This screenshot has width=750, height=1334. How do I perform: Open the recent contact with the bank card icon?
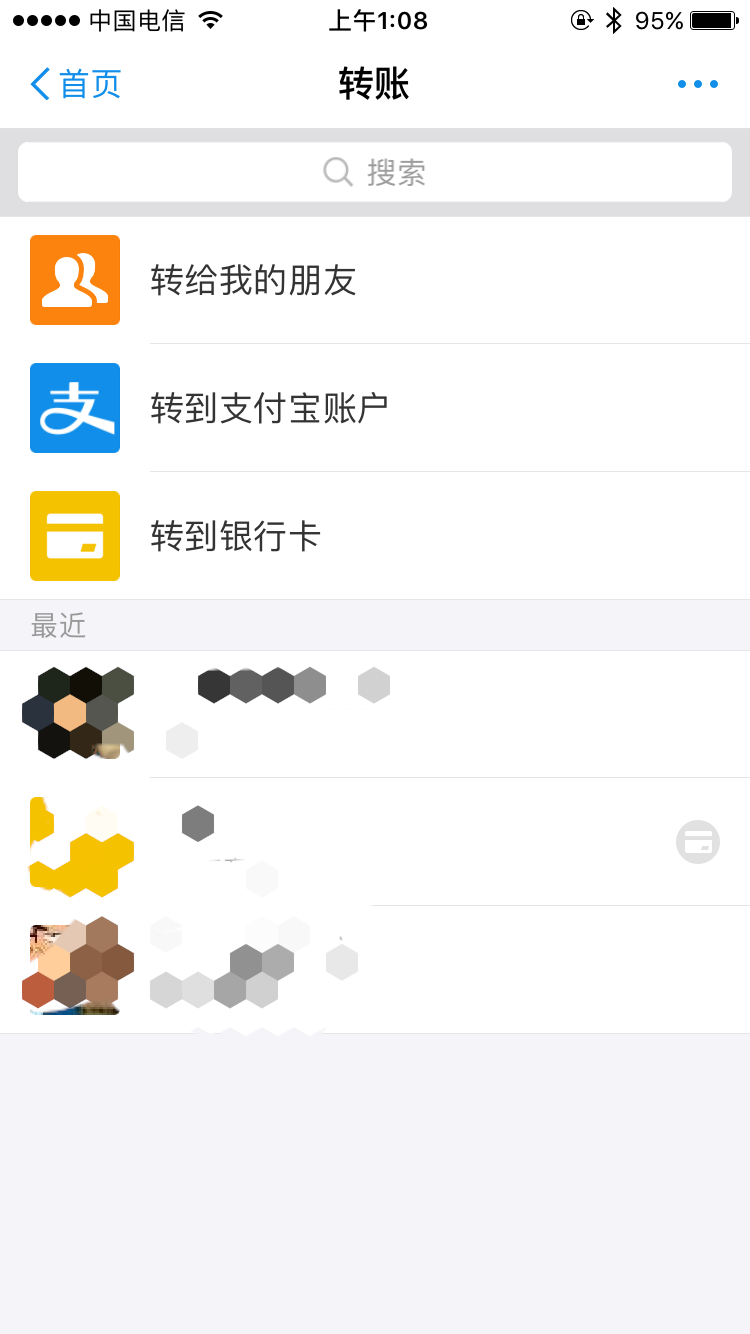375,842
